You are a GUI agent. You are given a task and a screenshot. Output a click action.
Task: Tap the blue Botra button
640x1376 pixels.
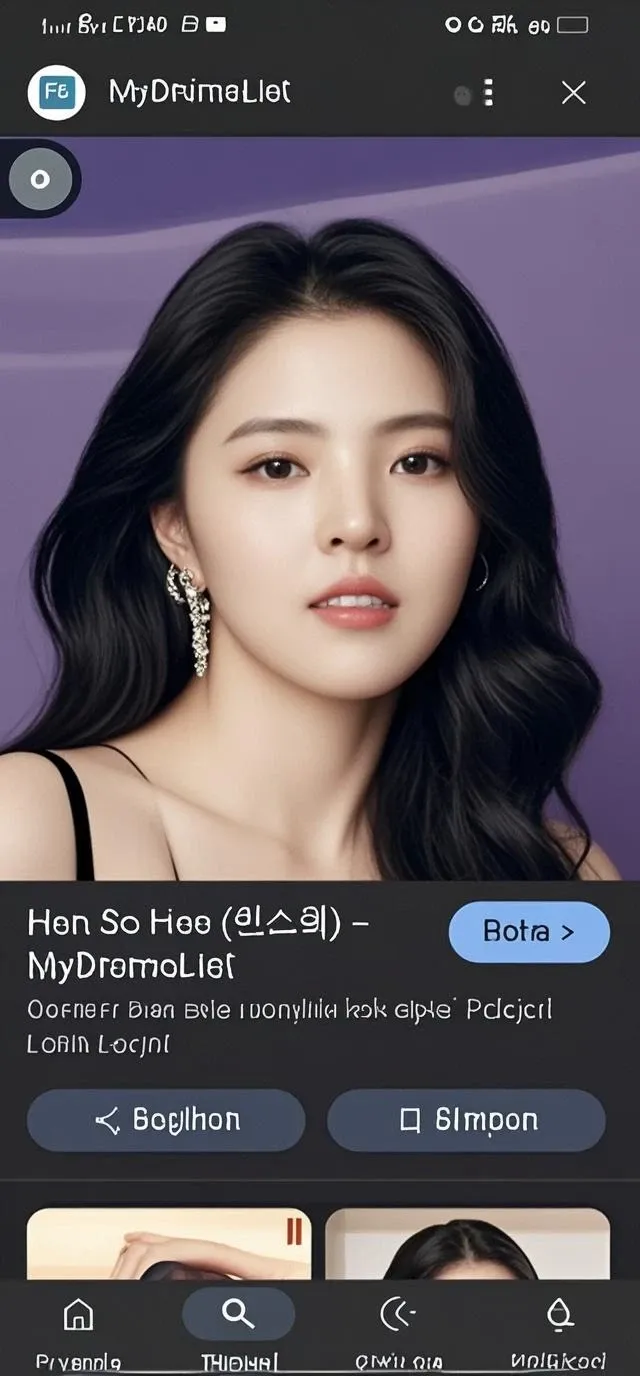pyautogui.click(x=529, y=932)
